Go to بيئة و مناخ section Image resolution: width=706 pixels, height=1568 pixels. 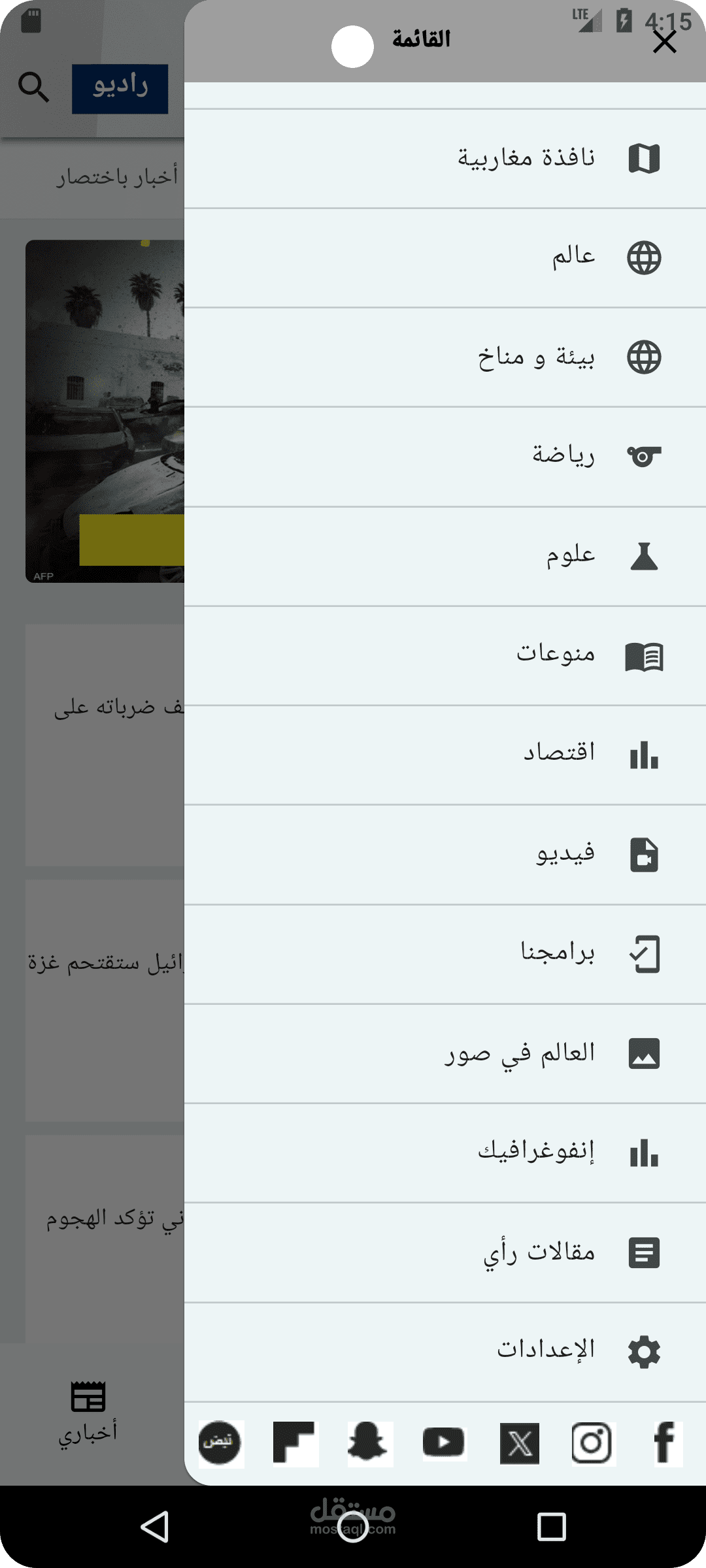536,357
